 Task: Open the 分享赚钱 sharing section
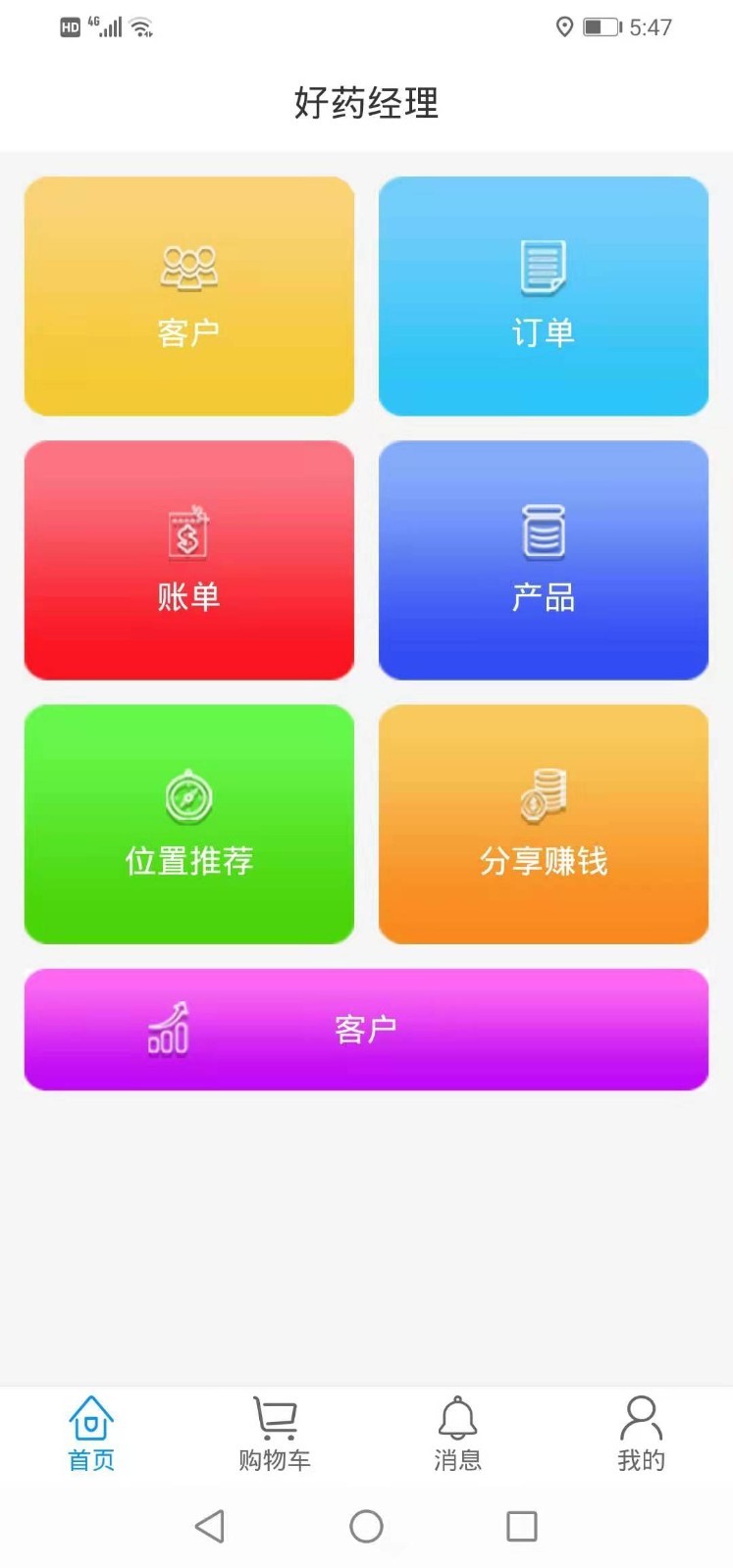coord(544,824)
